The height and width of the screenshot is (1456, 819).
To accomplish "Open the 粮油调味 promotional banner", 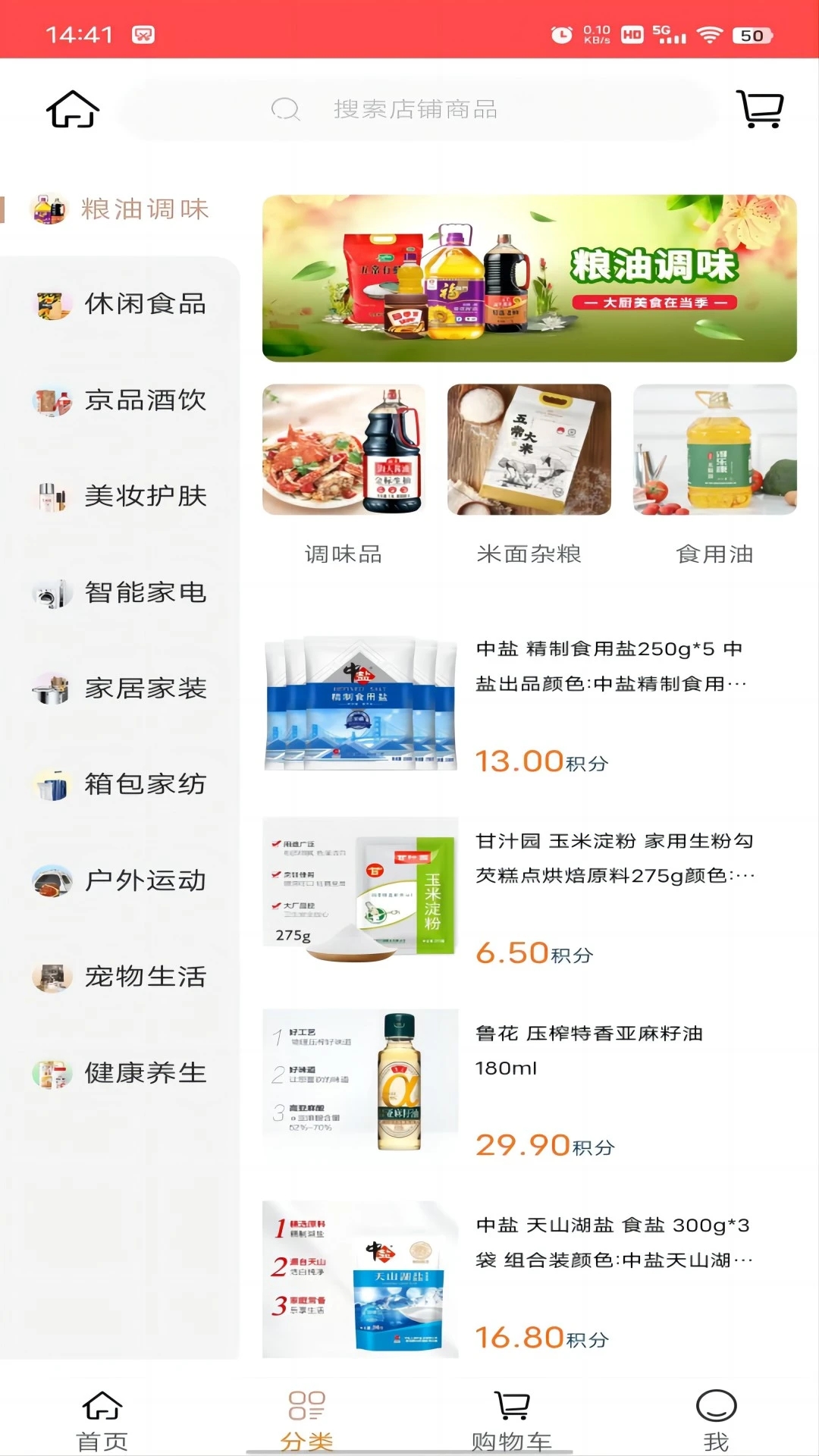I will tap(529, 278).
